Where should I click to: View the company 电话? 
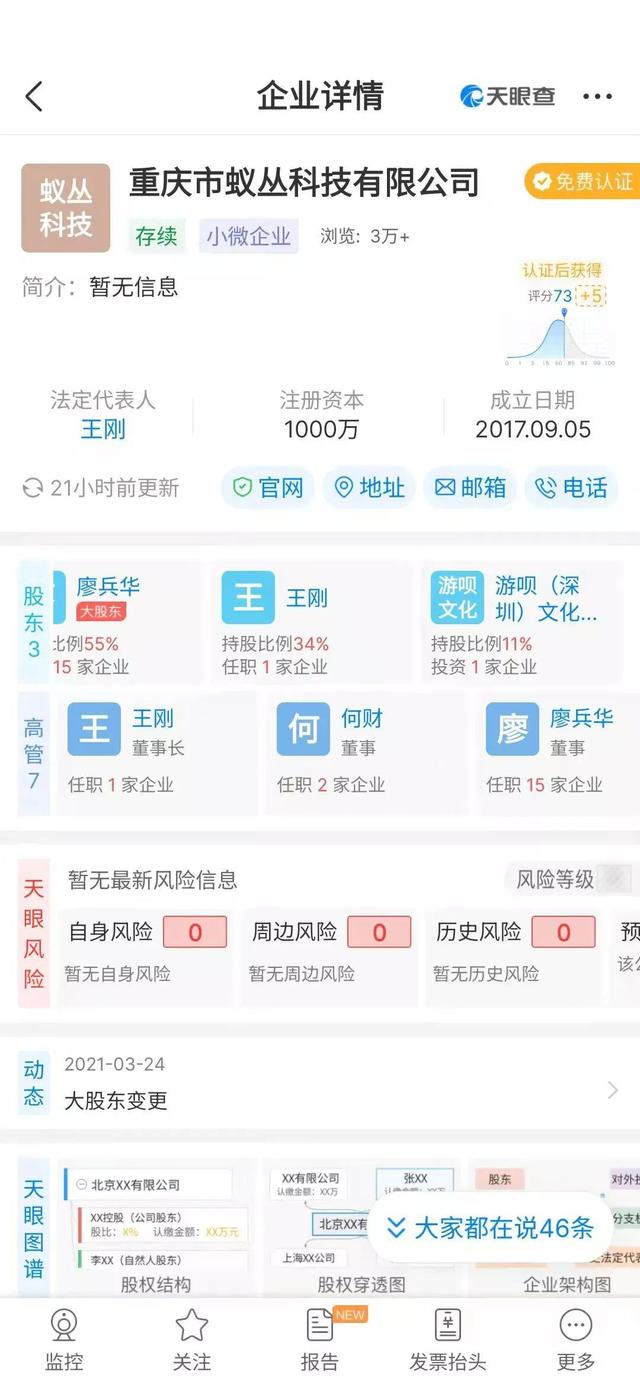point(572,488)
